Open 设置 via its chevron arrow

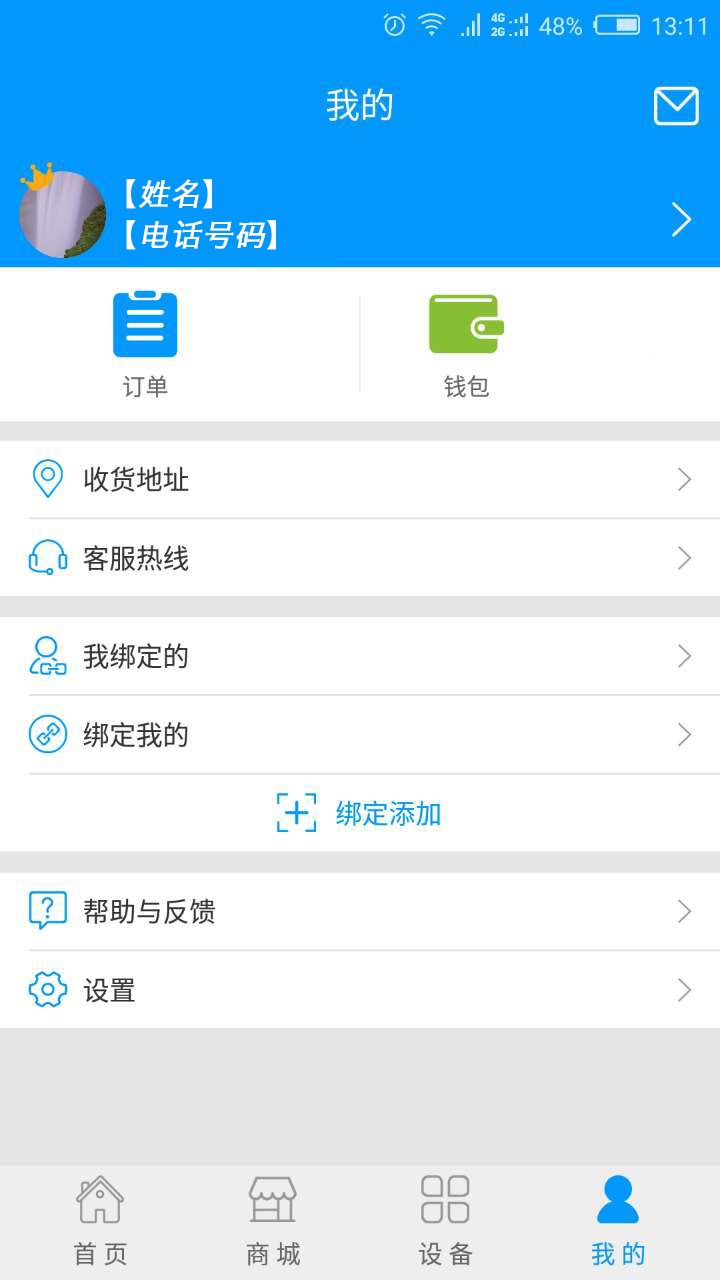pos(683,990)
